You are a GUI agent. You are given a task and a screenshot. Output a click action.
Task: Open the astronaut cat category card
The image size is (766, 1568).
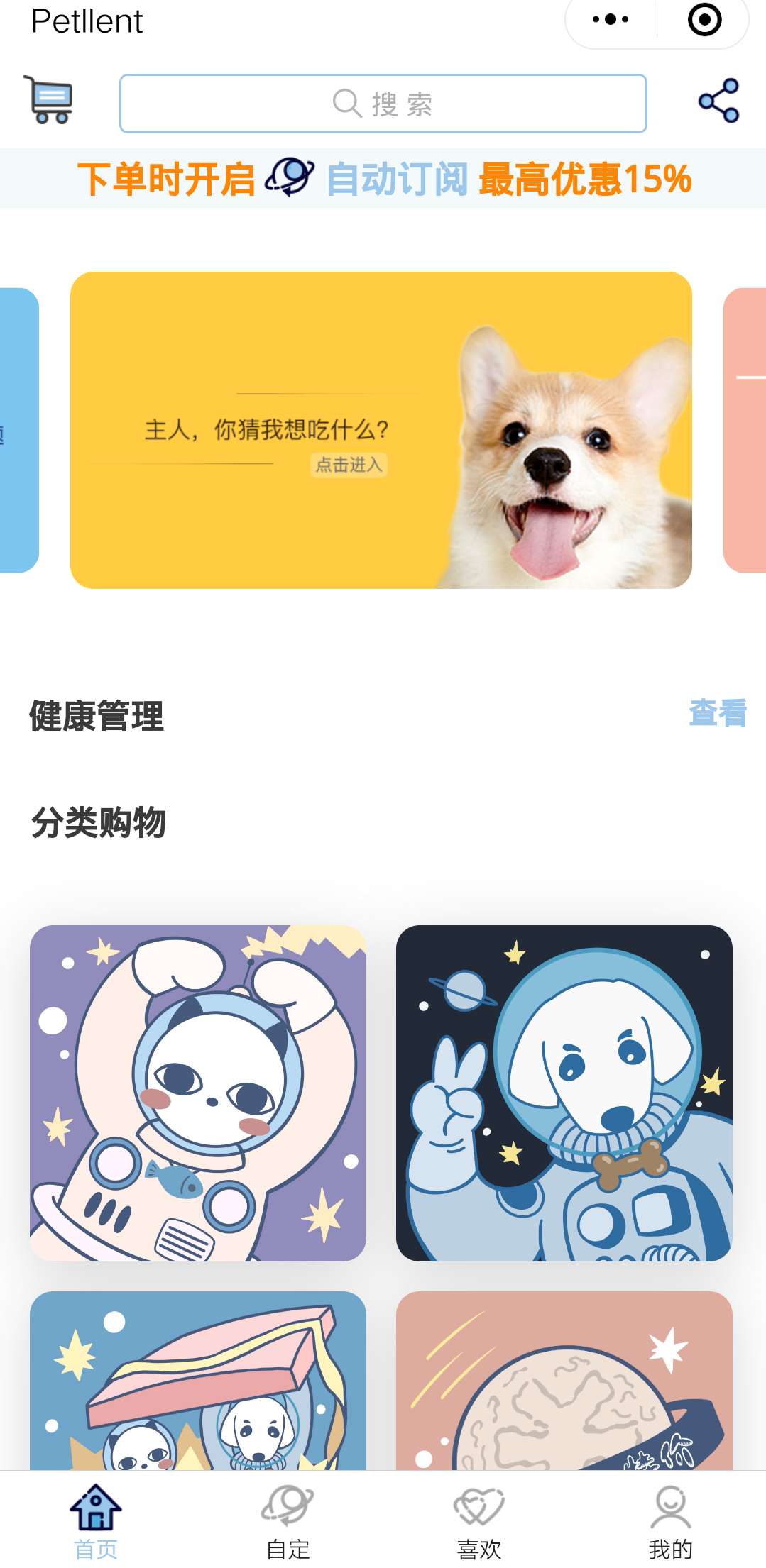(x=198, y=1093)
